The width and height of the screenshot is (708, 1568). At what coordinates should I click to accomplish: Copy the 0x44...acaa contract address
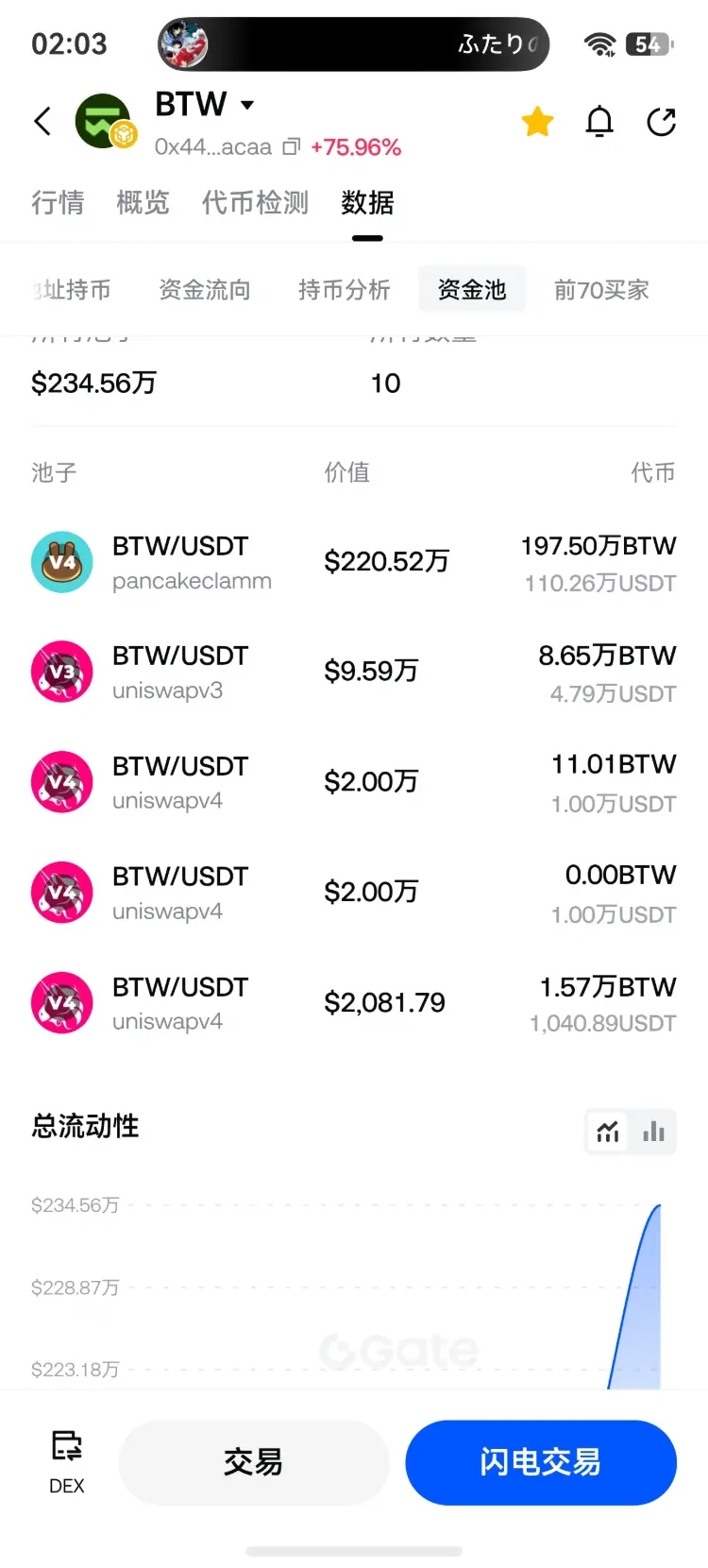(292, 146)
